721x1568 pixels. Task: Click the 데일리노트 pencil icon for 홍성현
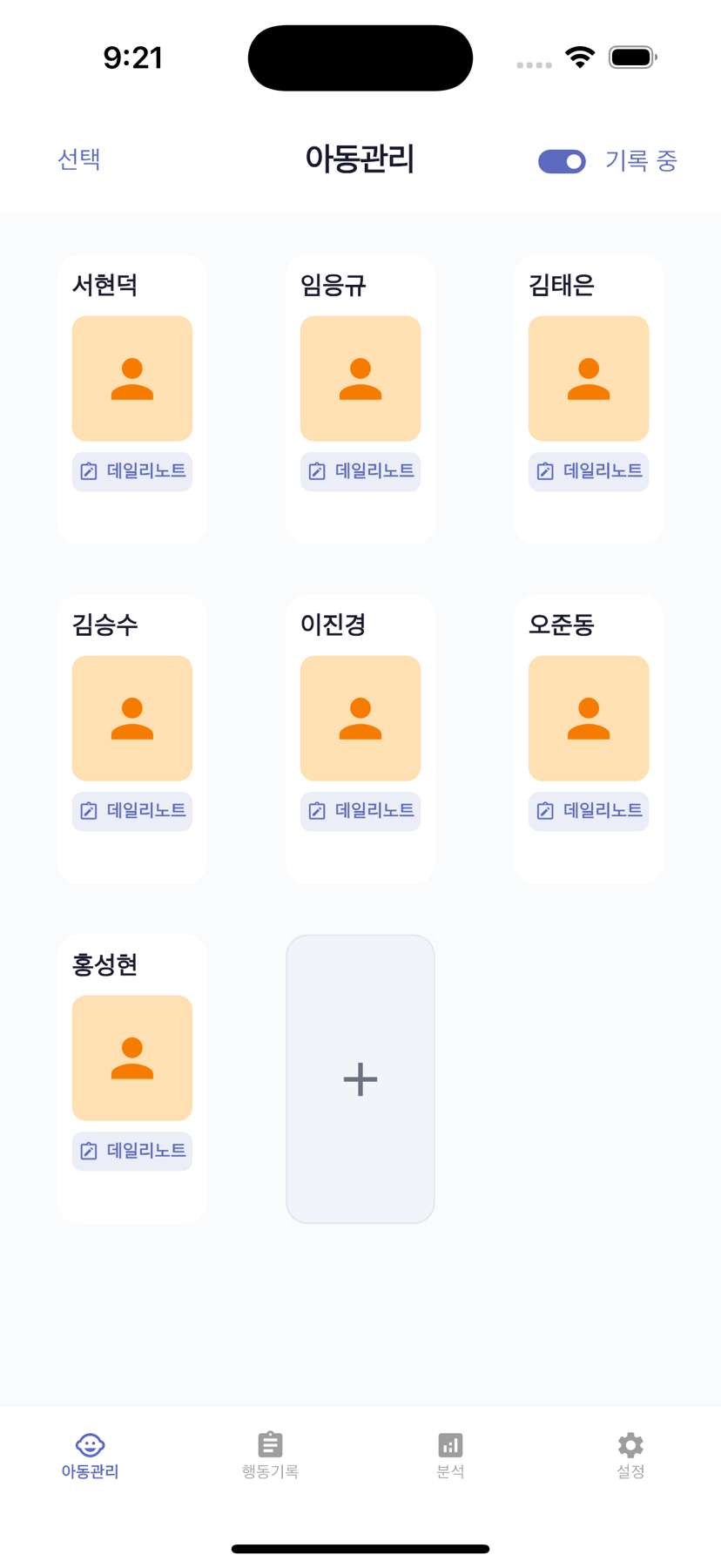[x=88, y=1151]
